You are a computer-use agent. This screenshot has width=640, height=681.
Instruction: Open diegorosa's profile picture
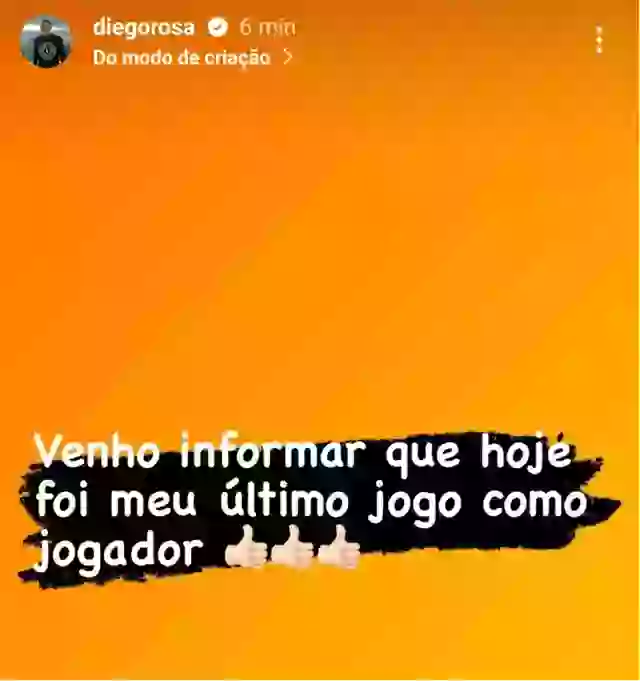coord(46,41)
